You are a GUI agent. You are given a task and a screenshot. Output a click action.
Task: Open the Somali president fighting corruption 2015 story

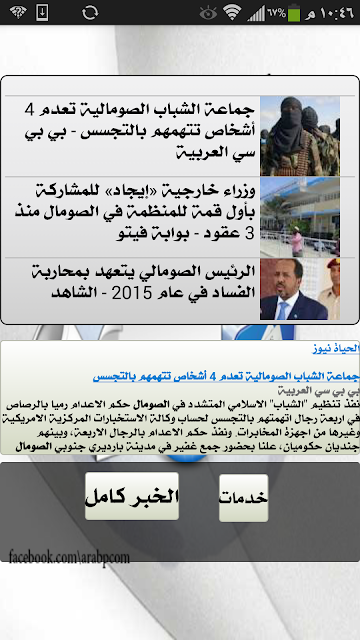pos(180,289)
